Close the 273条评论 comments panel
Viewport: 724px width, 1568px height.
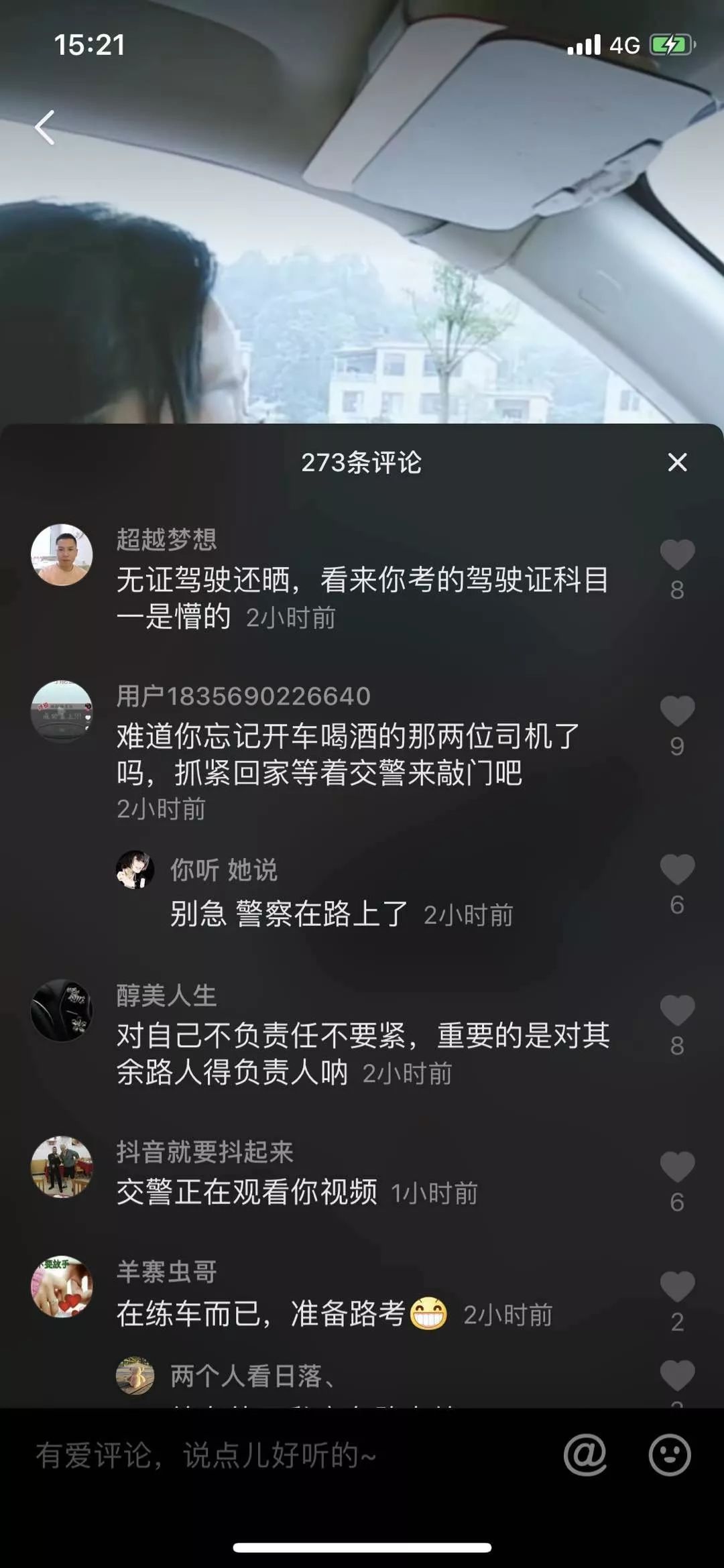pyautogui.click(x=677, y=462)
